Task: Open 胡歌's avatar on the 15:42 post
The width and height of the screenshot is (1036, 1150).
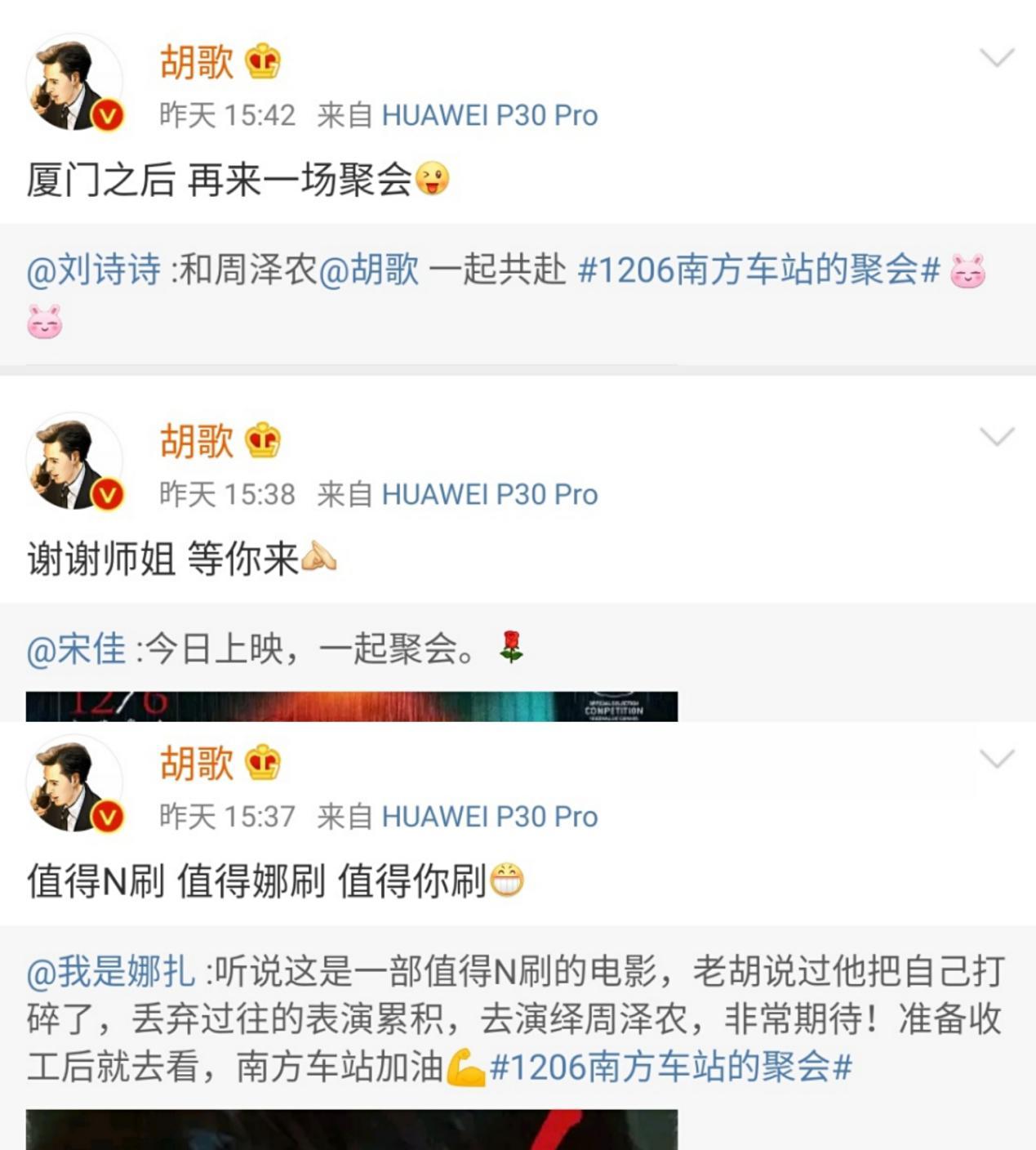Action: 74,83
